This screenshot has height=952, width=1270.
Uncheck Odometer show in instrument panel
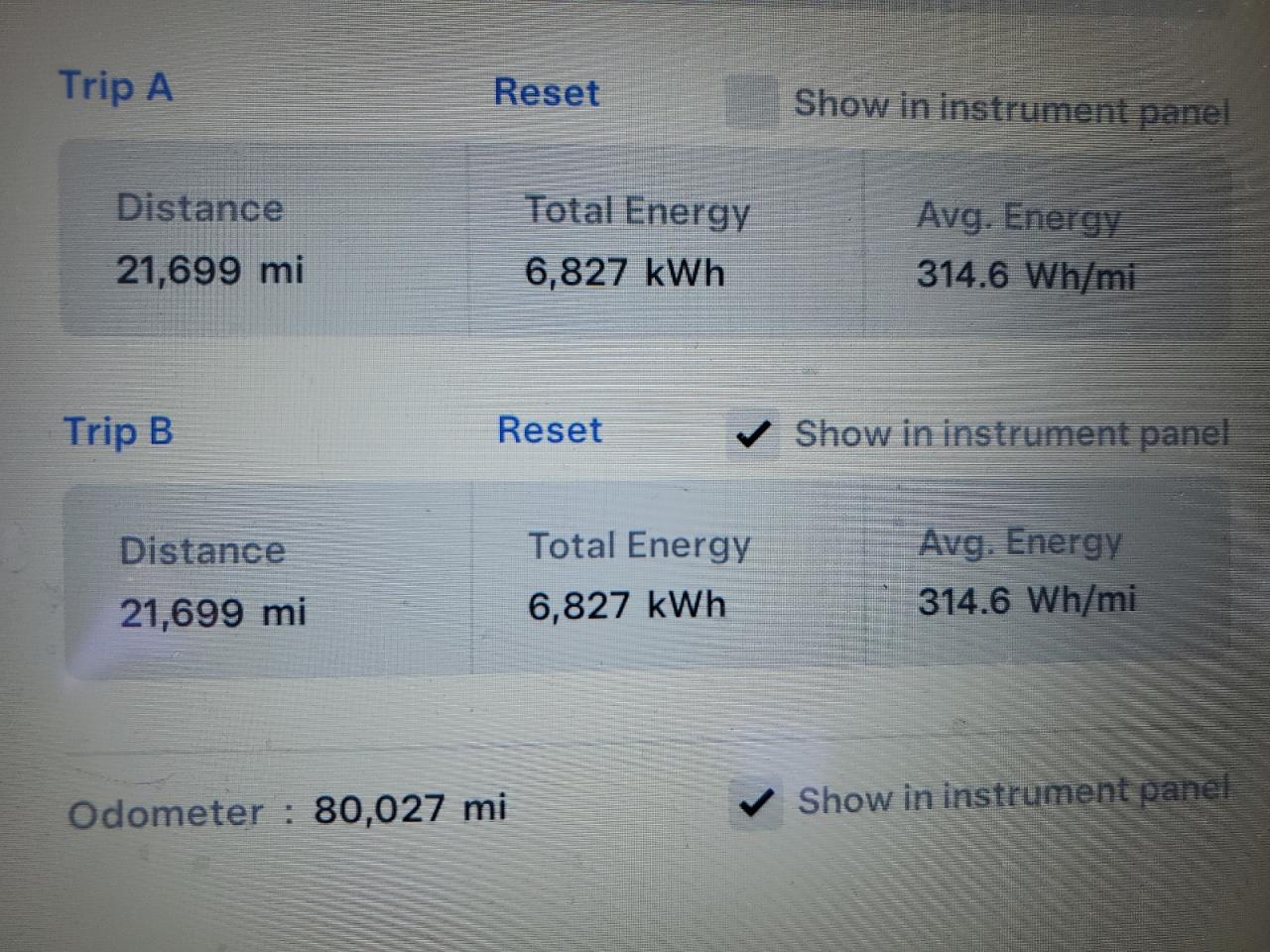[x=756, y=801]
